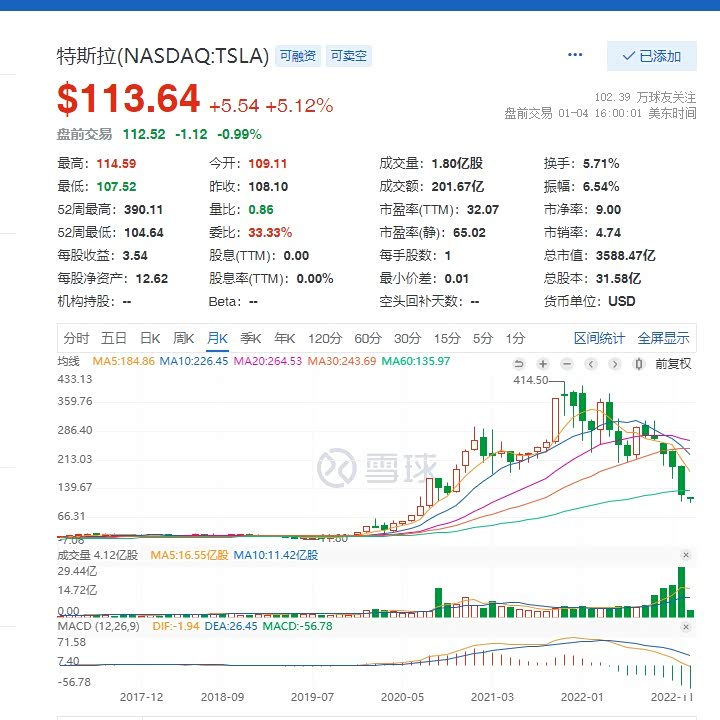Zoom in the chart with plus icon

pos(543,364)
